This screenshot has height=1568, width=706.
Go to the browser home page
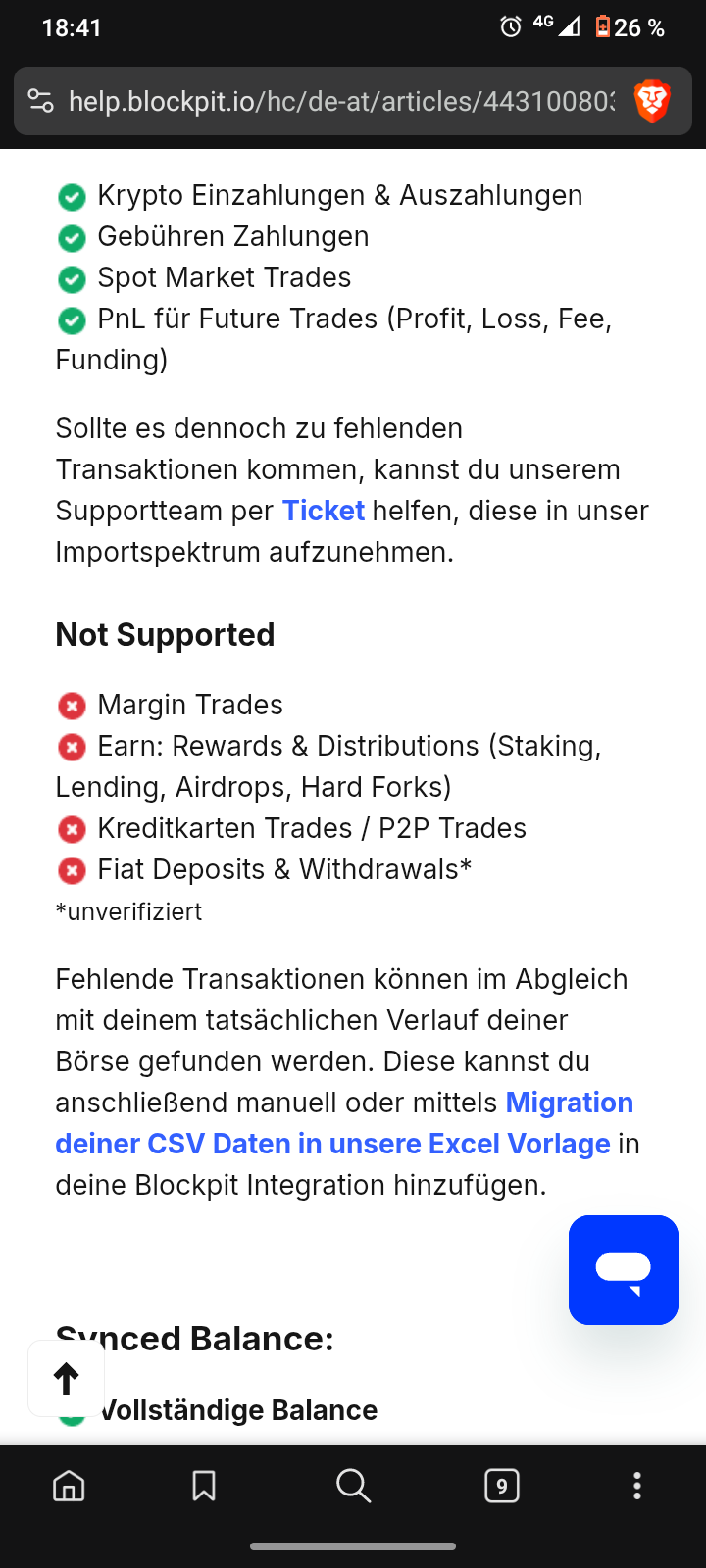69,1486
